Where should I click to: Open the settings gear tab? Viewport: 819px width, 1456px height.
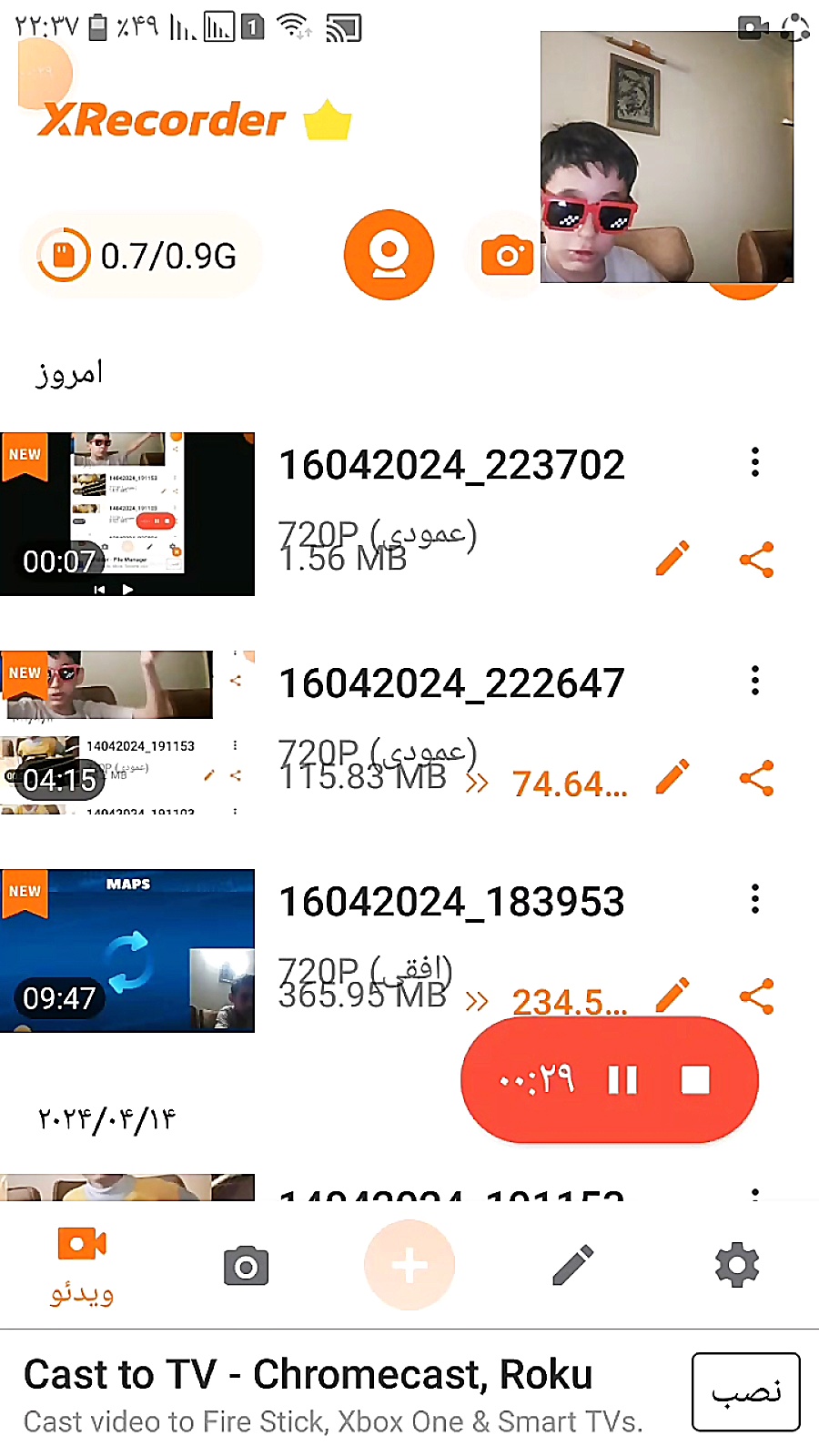(736, 1266)
